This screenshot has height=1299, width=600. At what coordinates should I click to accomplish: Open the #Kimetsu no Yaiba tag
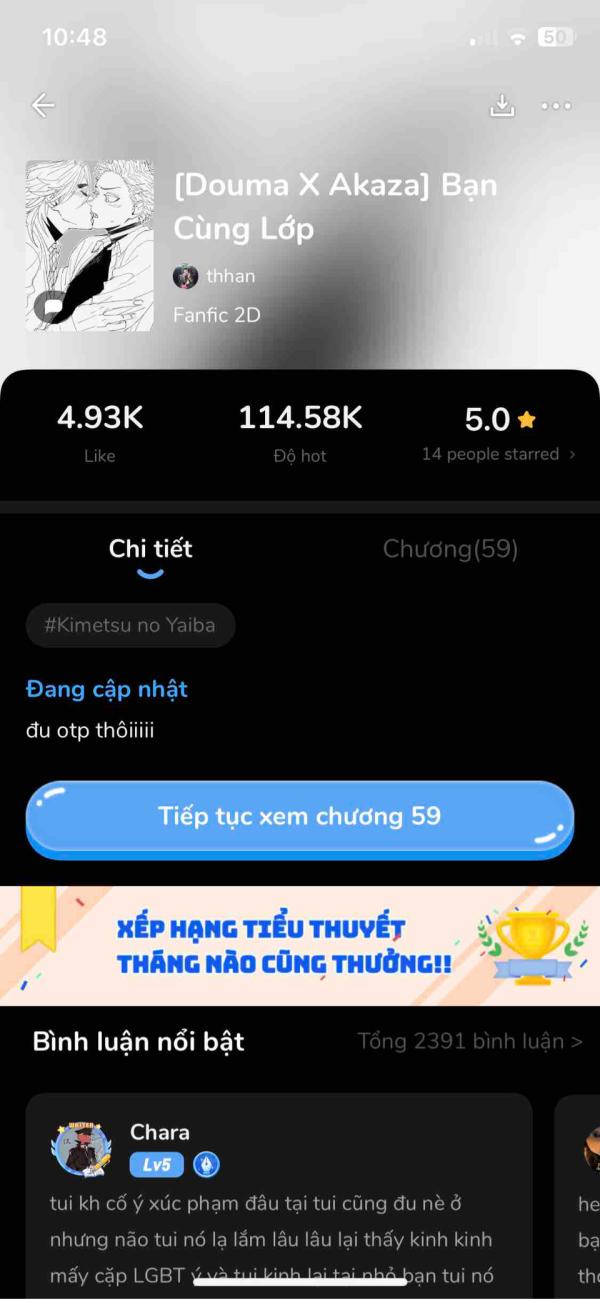(x=130, y=625)
